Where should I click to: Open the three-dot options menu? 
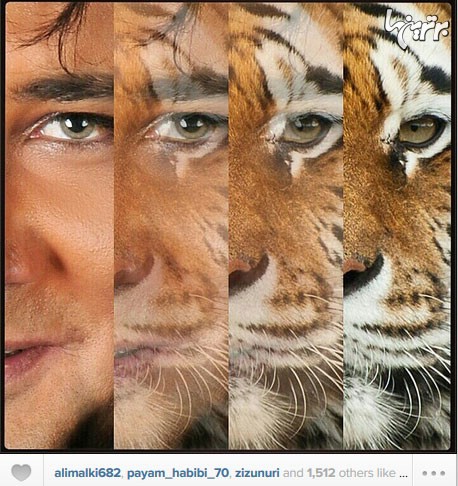pyautogui.click(x=434, y=473)
